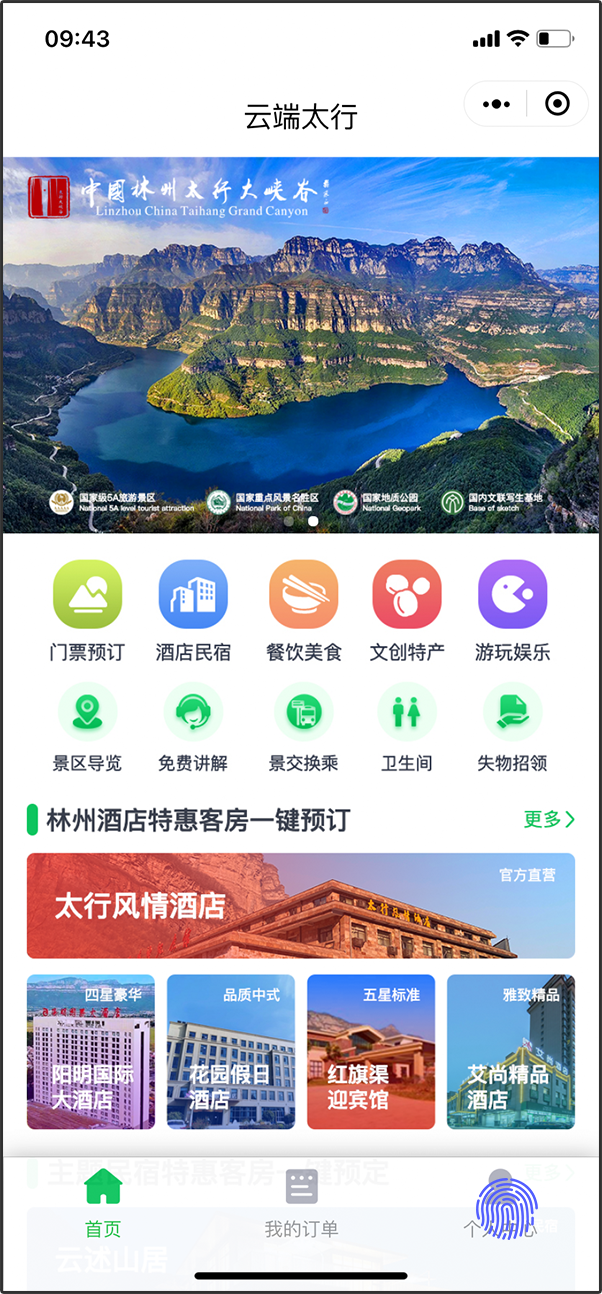Open the 太行风情酒店 official banner card
This screenshot has width=602, height=1294.
tap(301, 906)
